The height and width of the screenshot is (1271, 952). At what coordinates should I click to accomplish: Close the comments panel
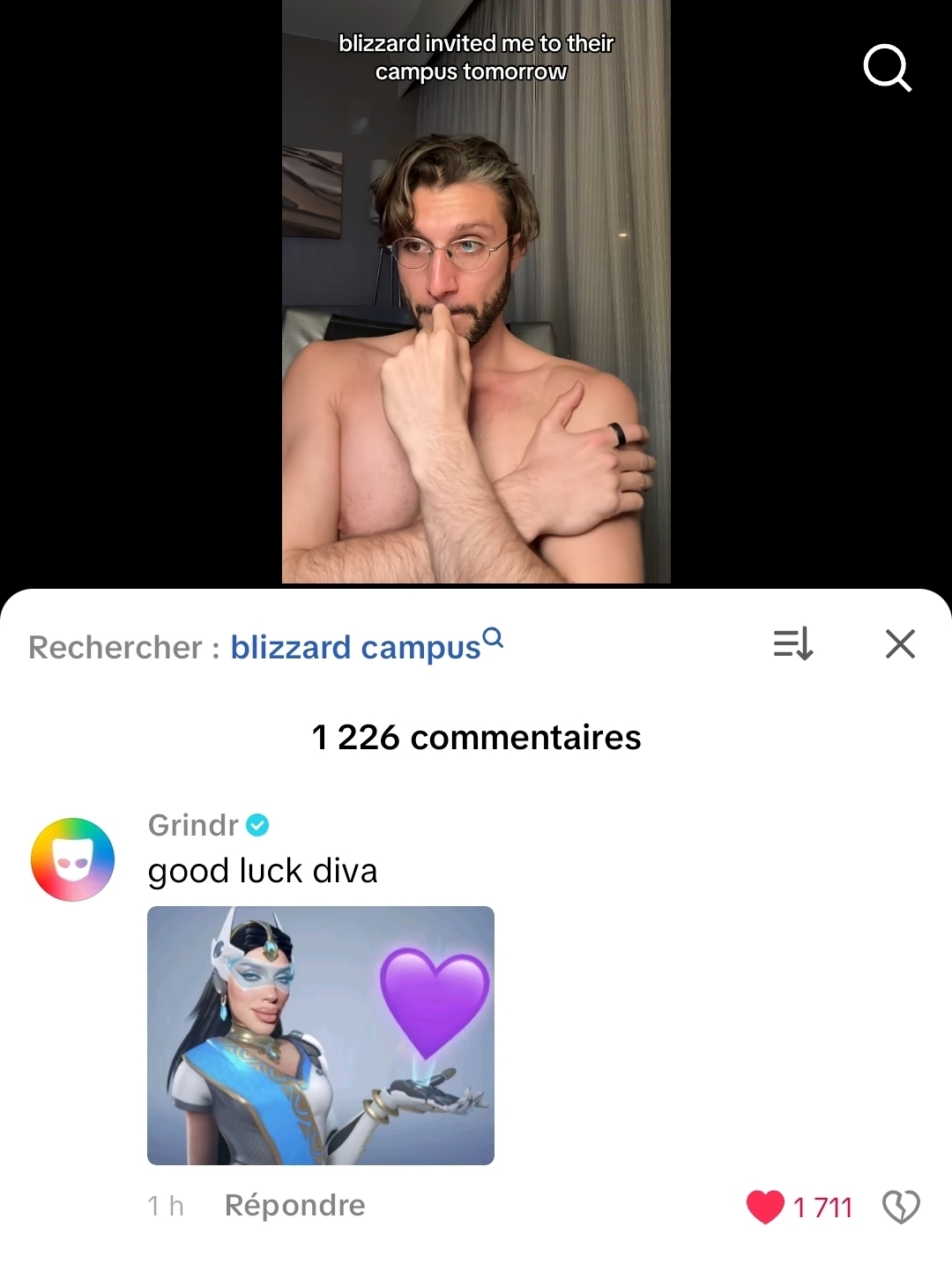tap(900, 644)
